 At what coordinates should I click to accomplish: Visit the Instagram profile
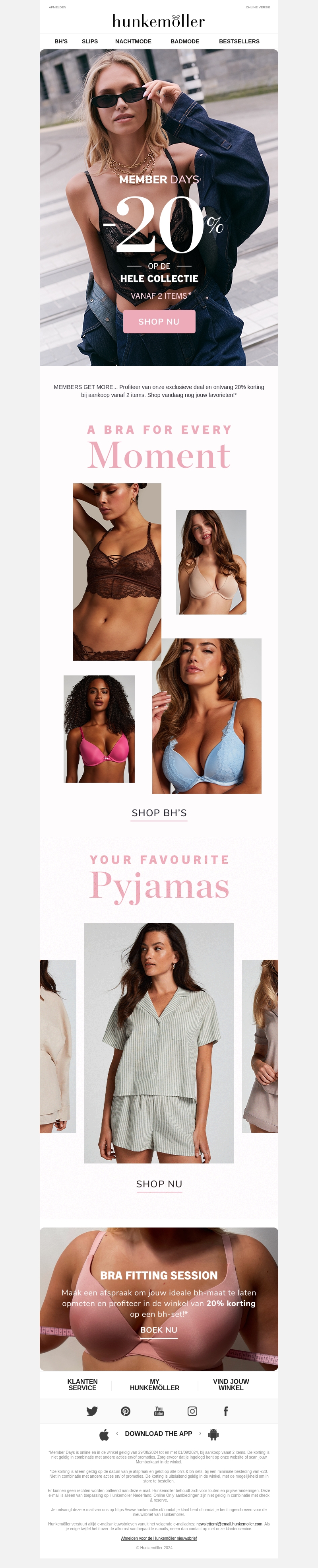(192, 1411)
